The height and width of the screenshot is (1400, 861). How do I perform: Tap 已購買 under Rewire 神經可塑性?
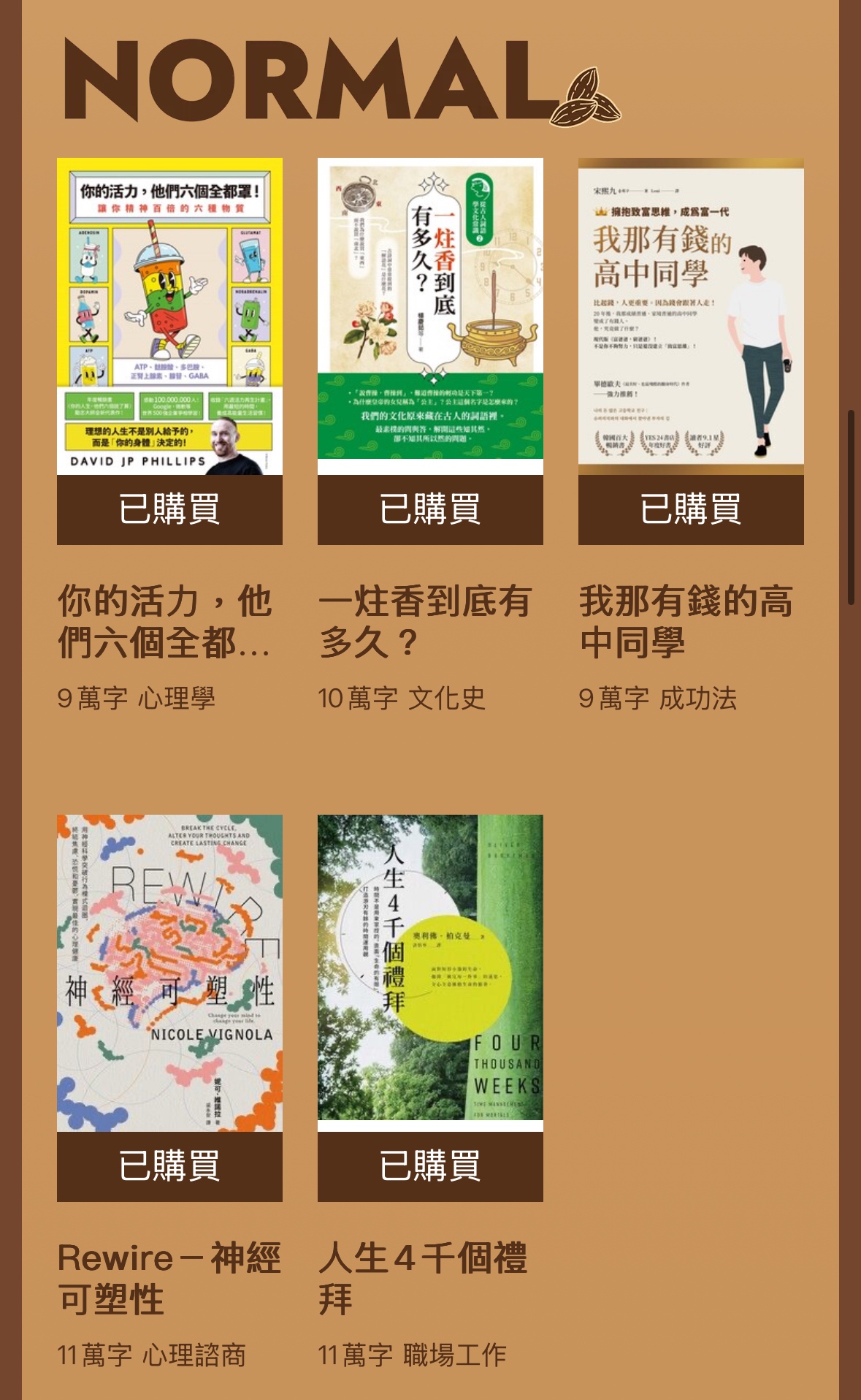pyautogui.click(x=169, y=1166)
